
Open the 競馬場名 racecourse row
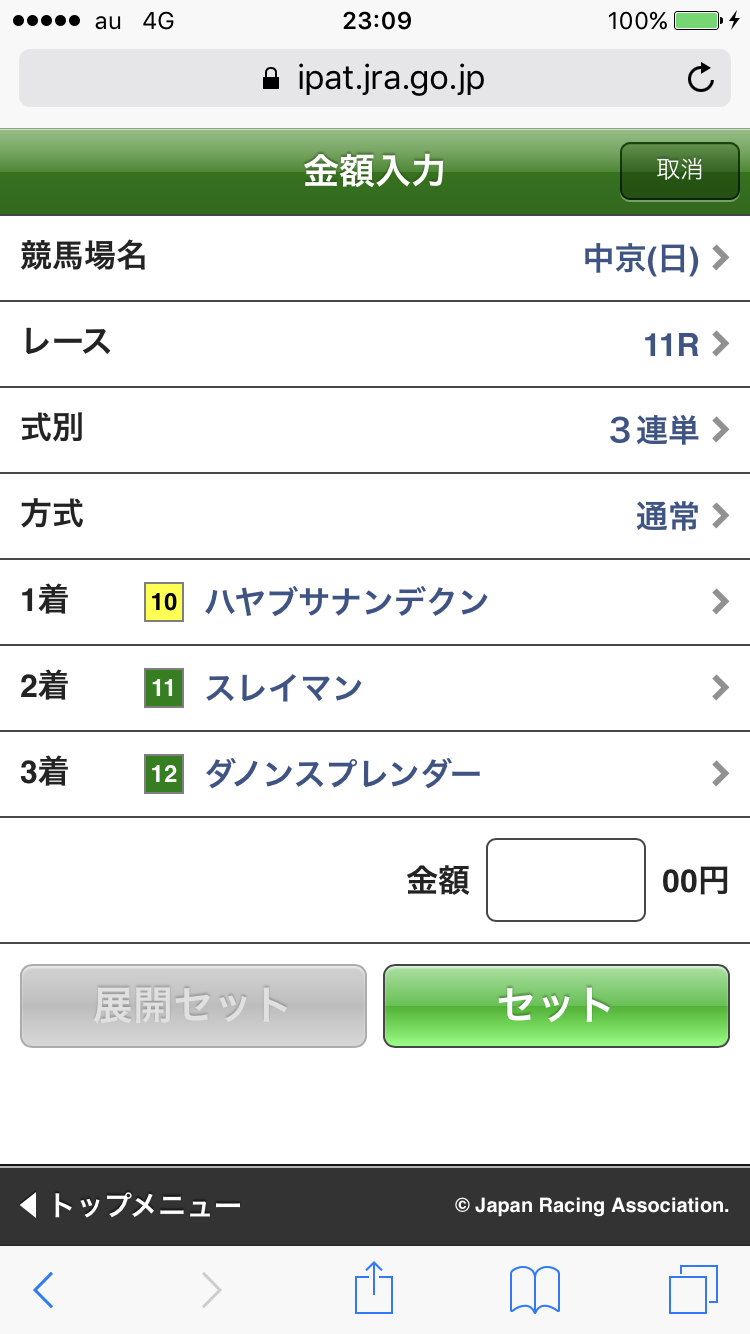(x=375, y=259)
